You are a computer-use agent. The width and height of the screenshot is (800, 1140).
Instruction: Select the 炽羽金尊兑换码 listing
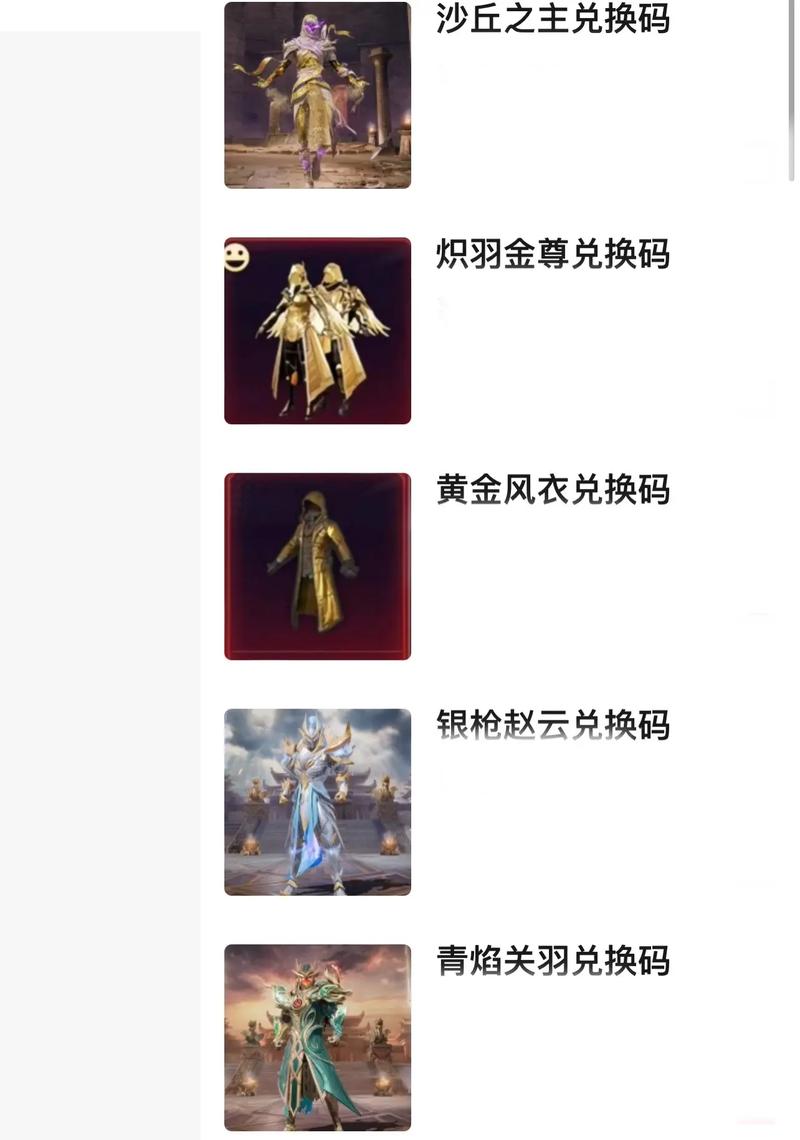click(x=552, y=255)
